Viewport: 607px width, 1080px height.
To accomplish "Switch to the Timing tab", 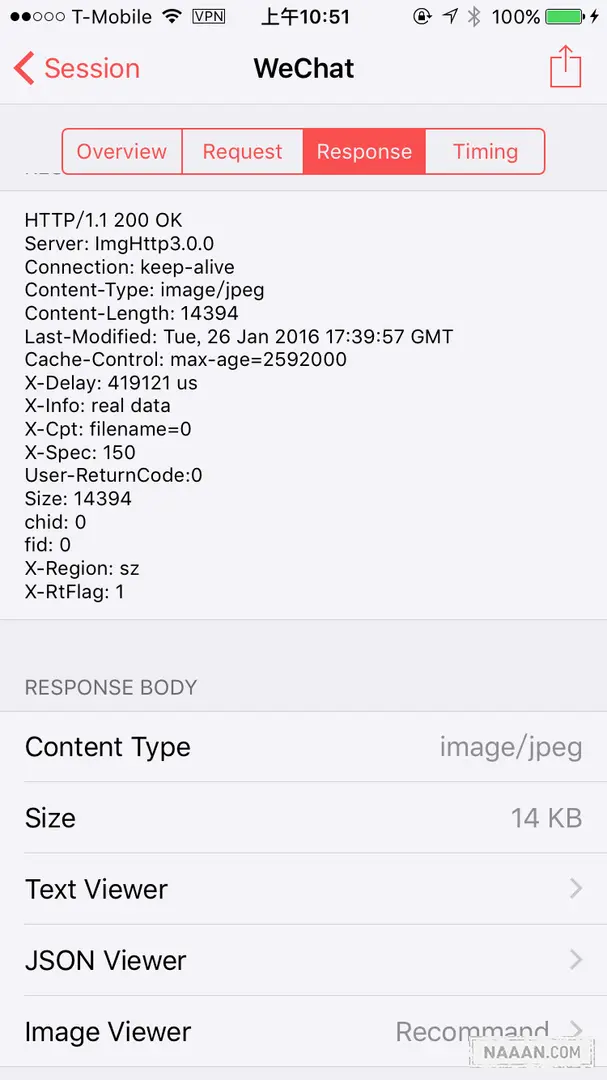I will (485, 151).
